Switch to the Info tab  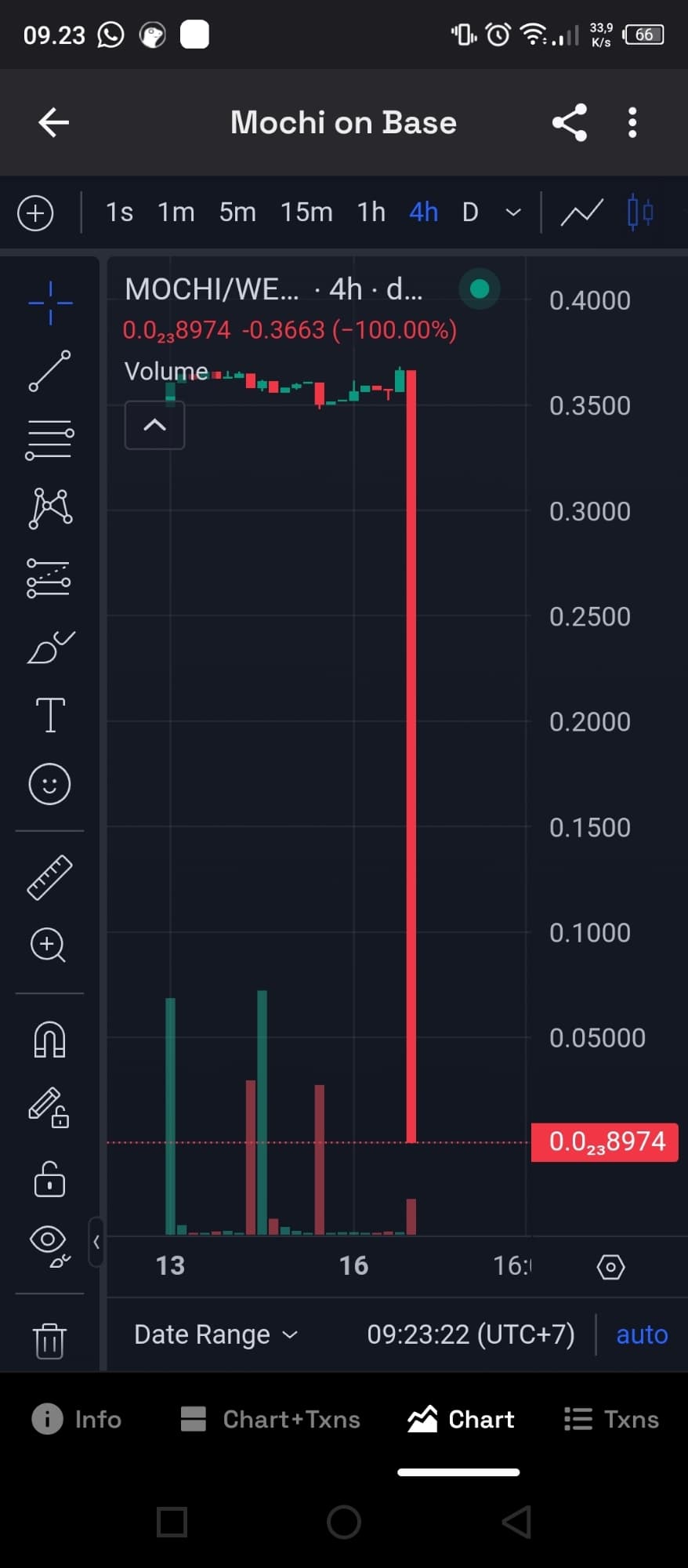(x=77, y=1419)
